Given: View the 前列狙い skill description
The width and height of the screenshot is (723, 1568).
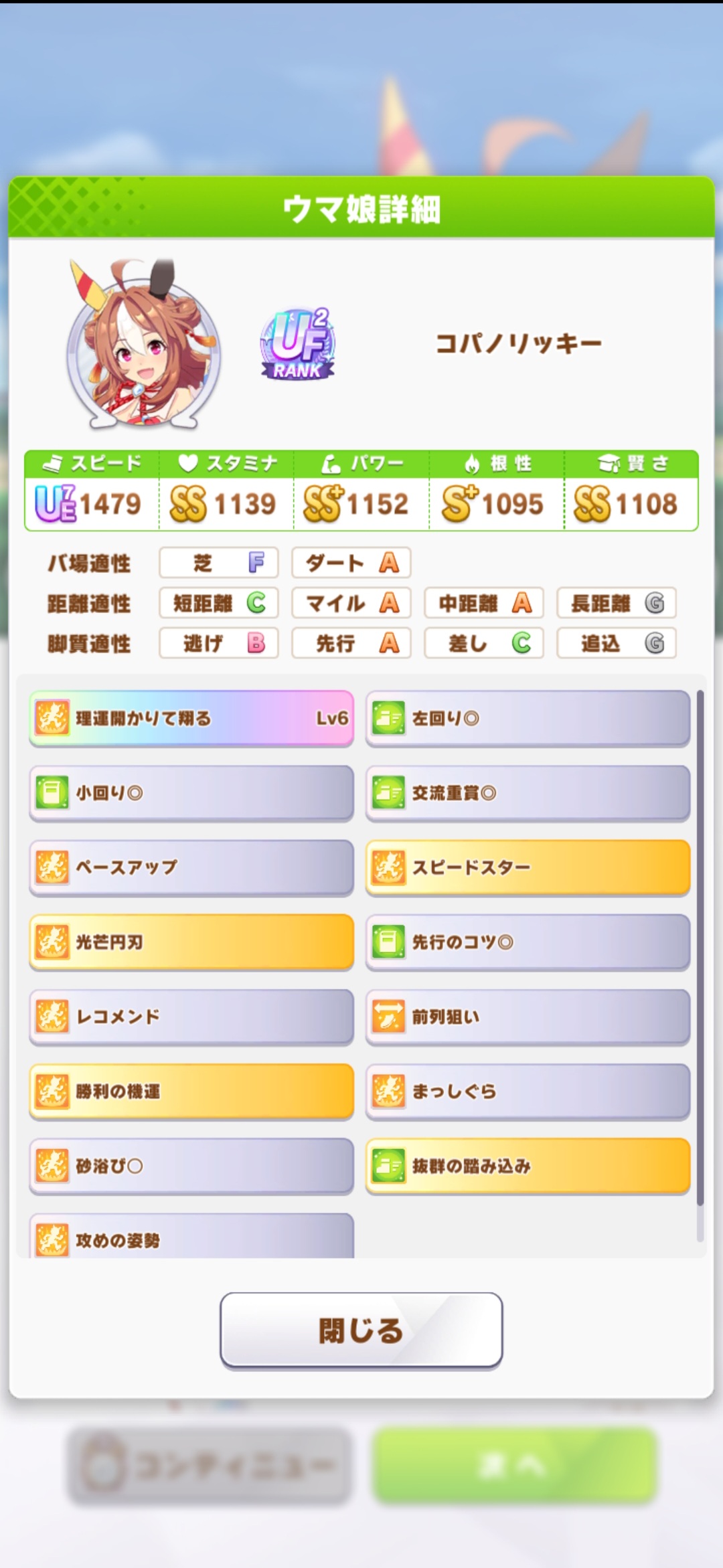Looking at the screenshot, I should point(528,1017).
